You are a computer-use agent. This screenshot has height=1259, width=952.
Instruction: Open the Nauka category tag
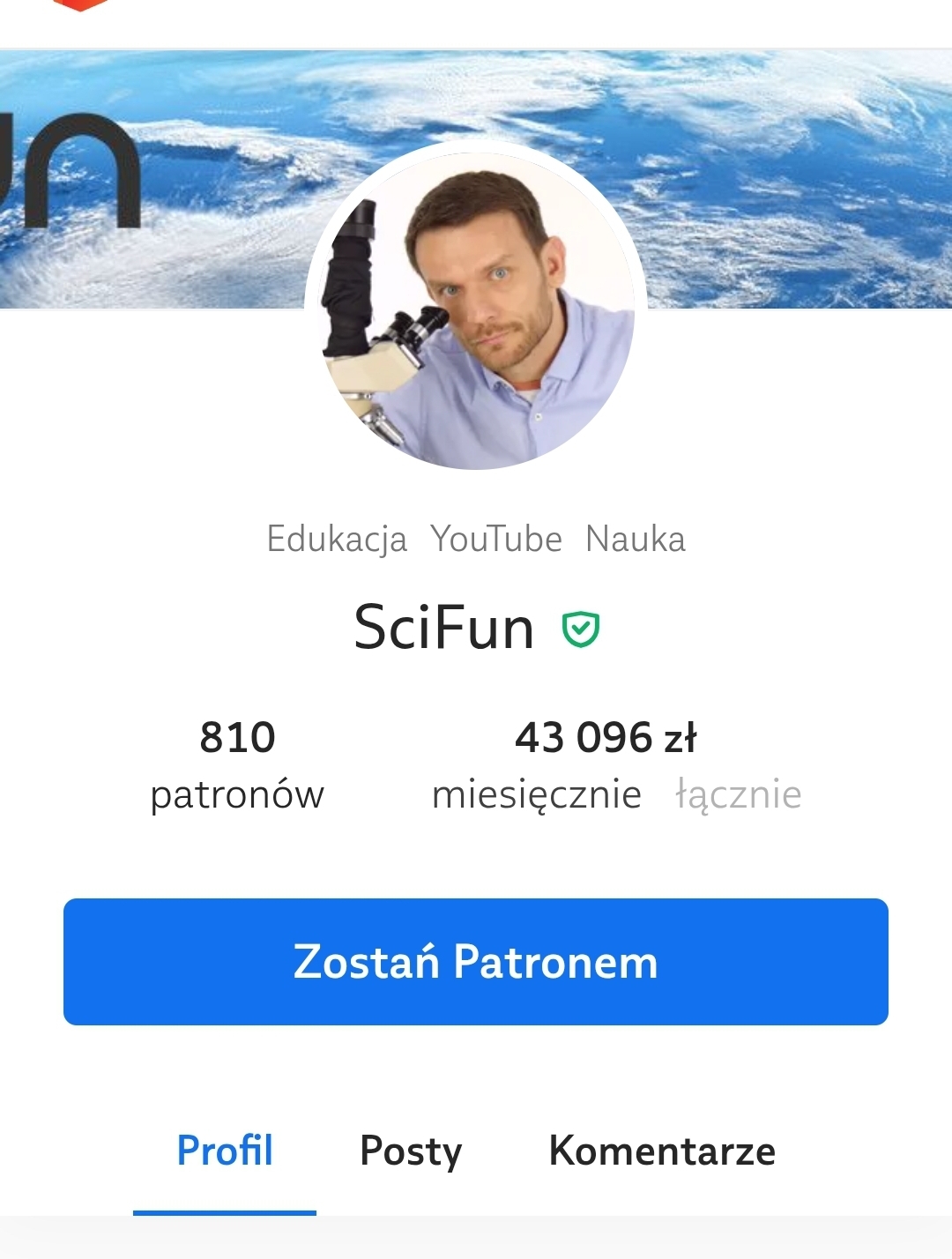click(635, 539)
